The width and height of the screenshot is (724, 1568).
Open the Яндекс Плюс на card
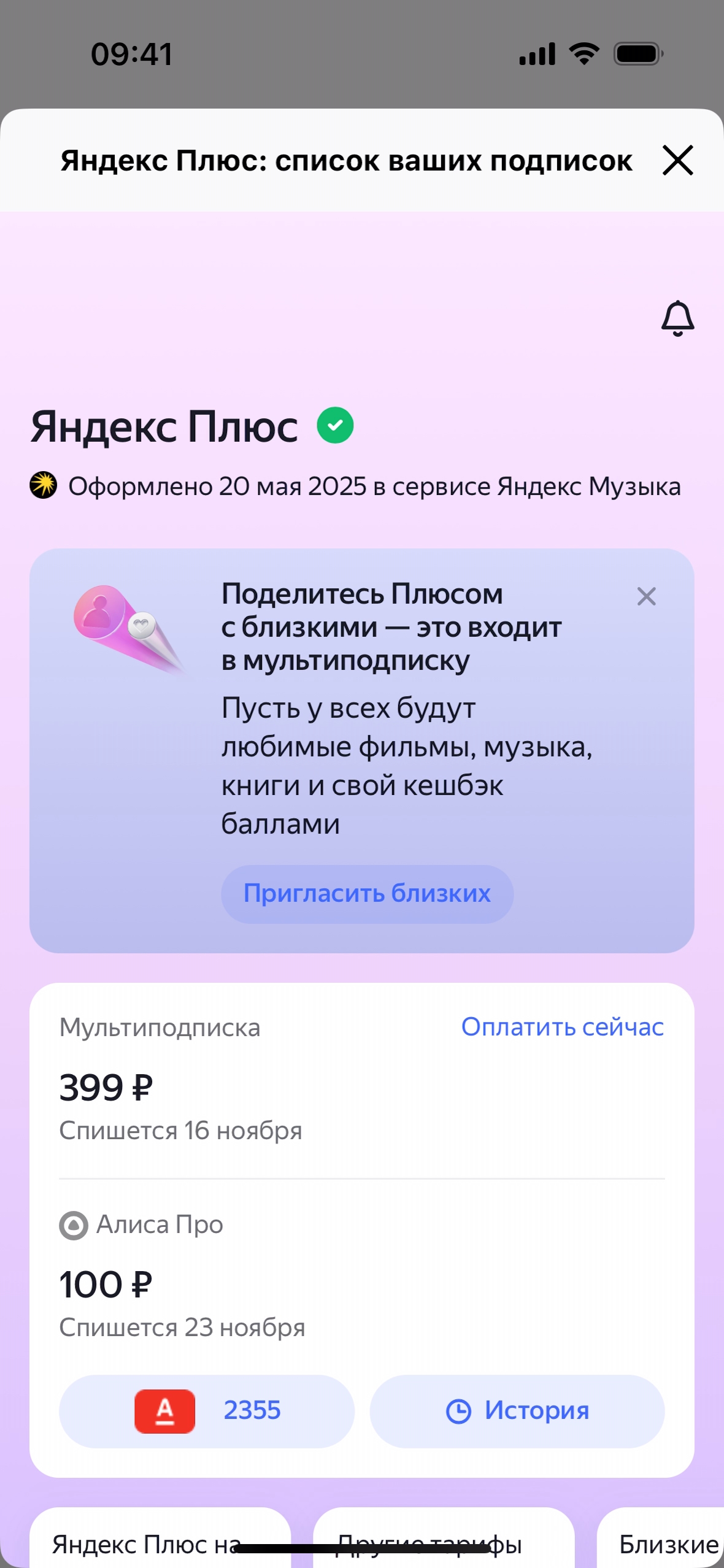coord(160,1540)
